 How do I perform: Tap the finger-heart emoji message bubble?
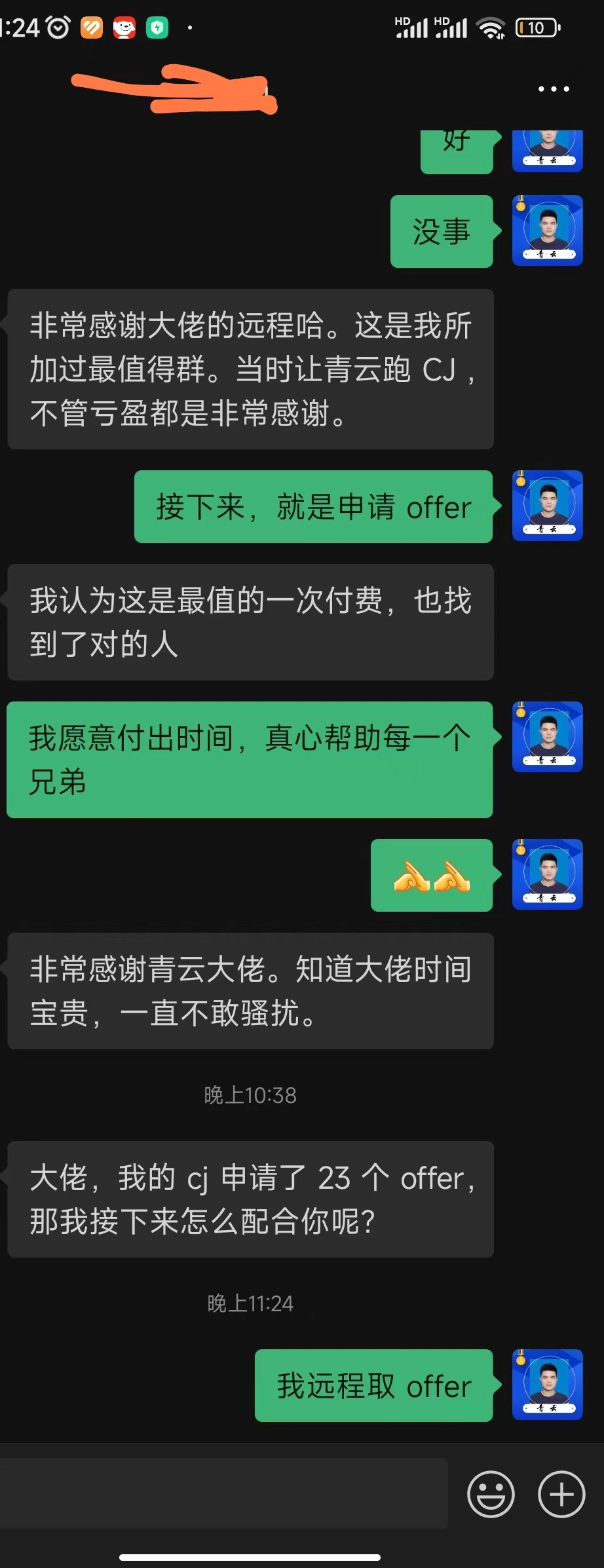[432, 876]
